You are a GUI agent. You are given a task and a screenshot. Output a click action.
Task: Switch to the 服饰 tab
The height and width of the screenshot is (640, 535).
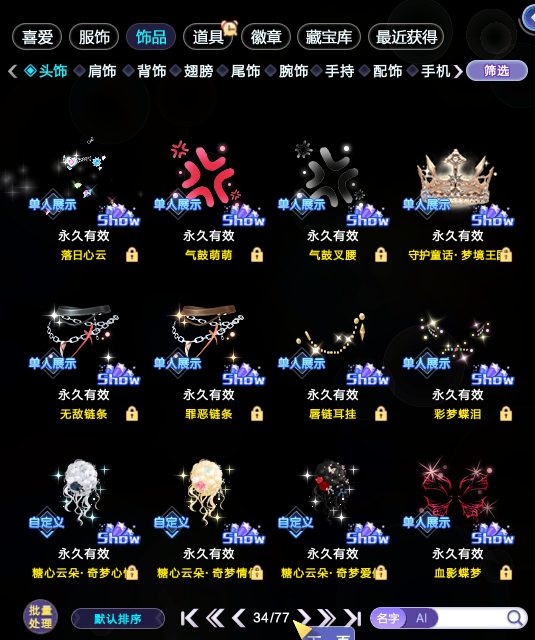pos(94,37)
